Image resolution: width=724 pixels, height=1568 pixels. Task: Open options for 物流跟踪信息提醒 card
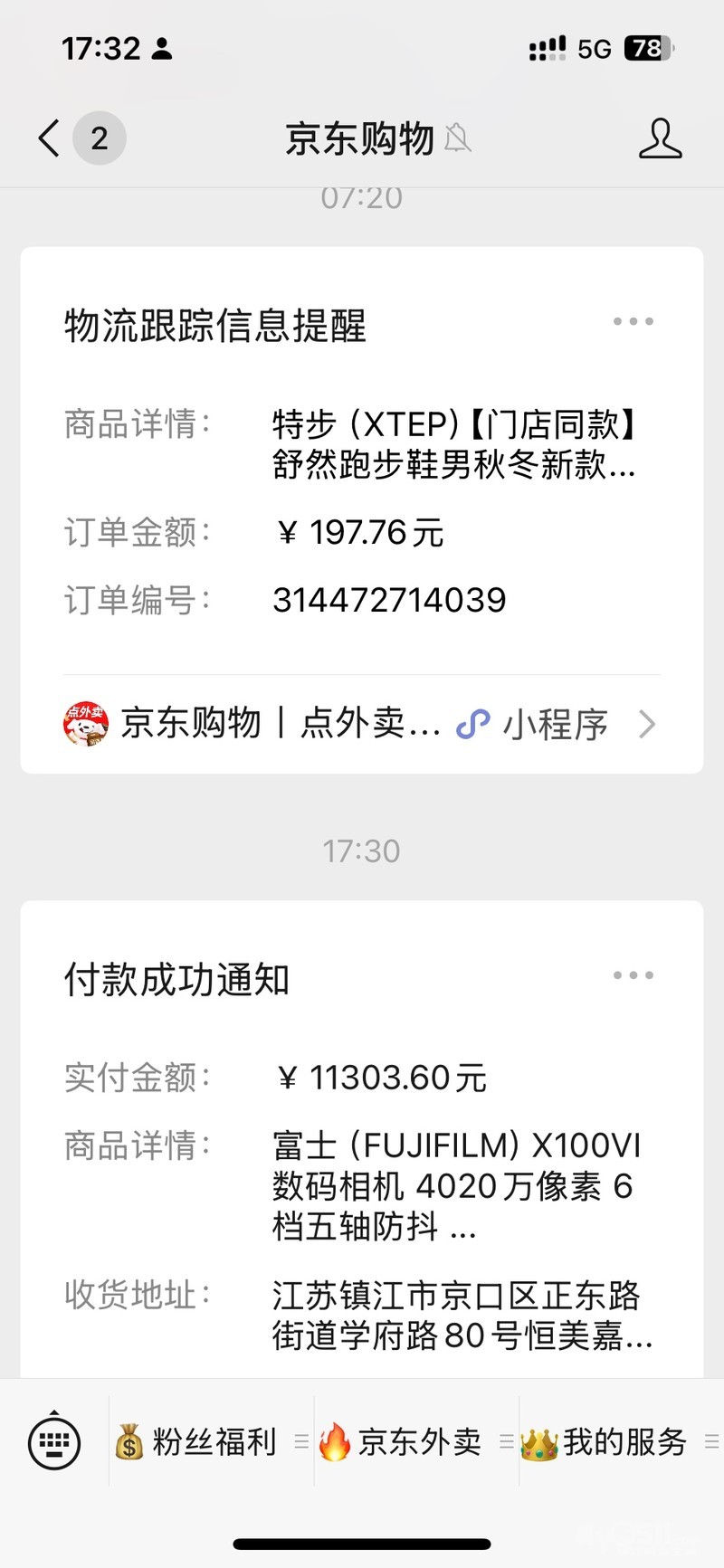tap(633, 322)
